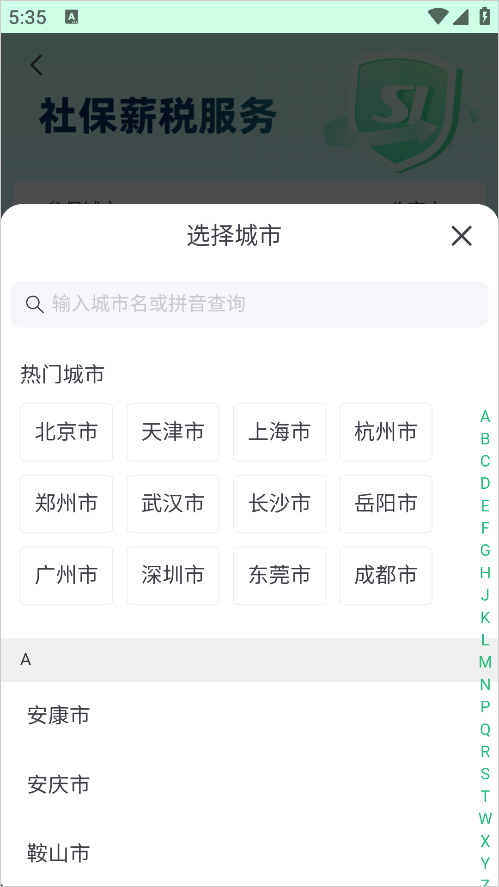The width and height of the screenshot is (499, 887).
Task: Choose 郑州市 chip
Action: pyautogui.click(x=66, y=503)
